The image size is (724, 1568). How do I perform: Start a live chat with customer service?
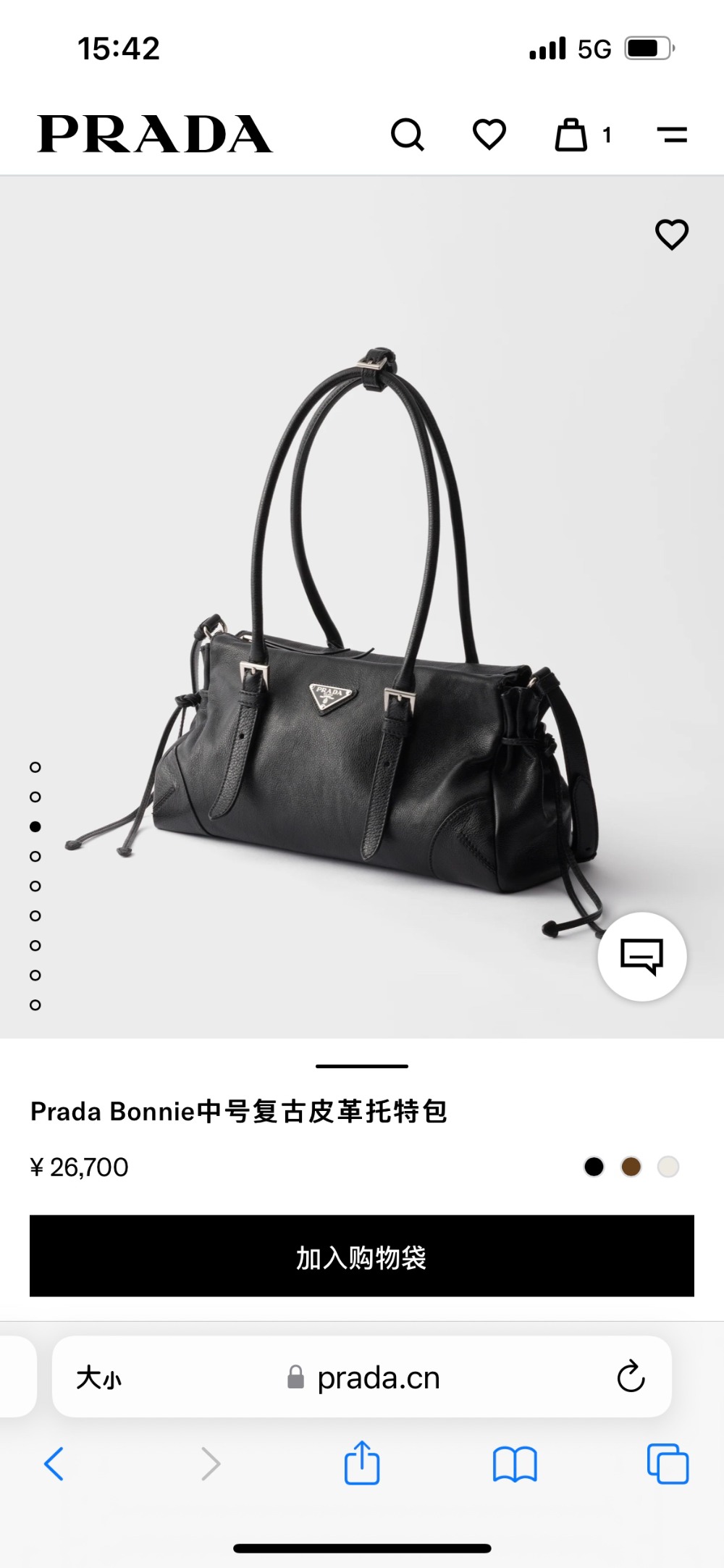click(642, 957)
